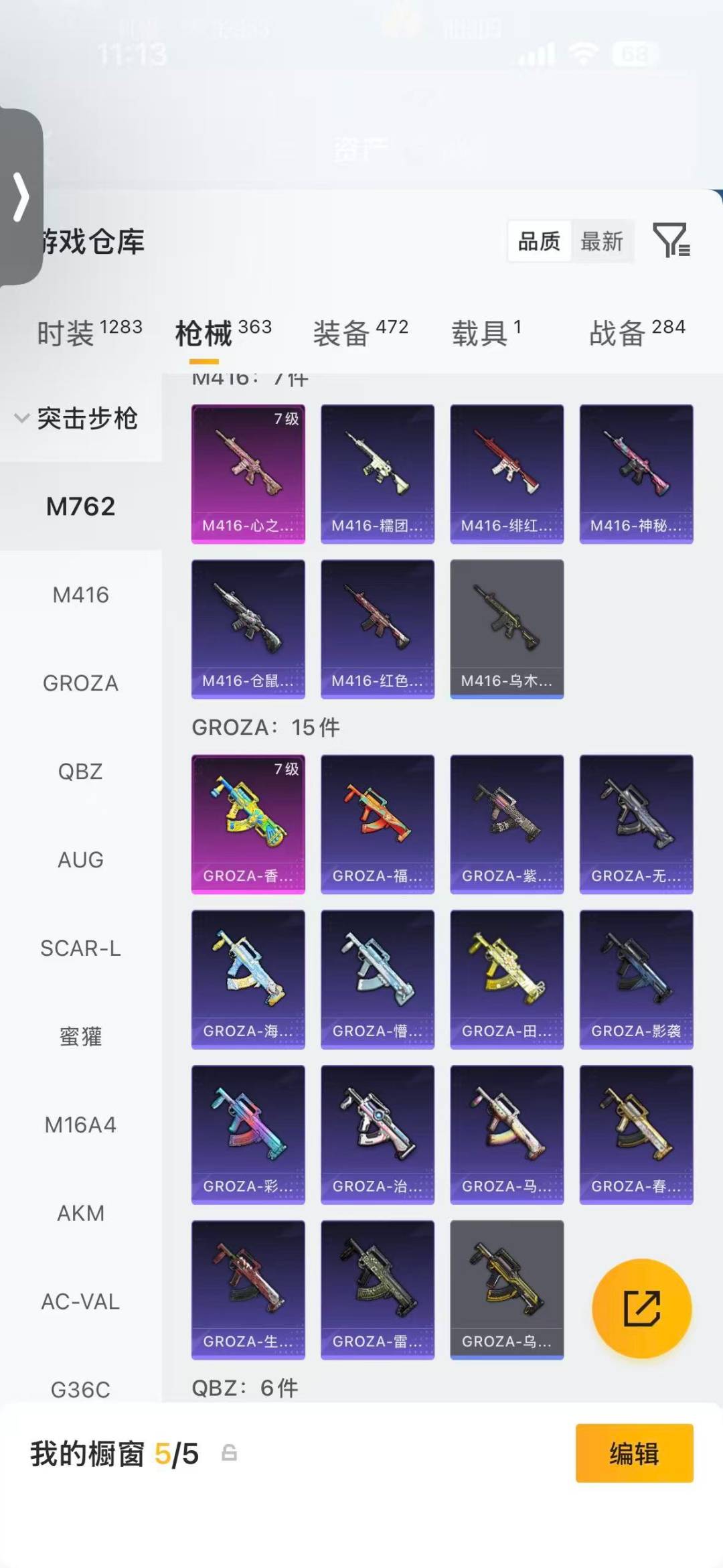723x1568 pixels.
Task: Select GROZA in the weapon sidebar
Action: (80, 683)
